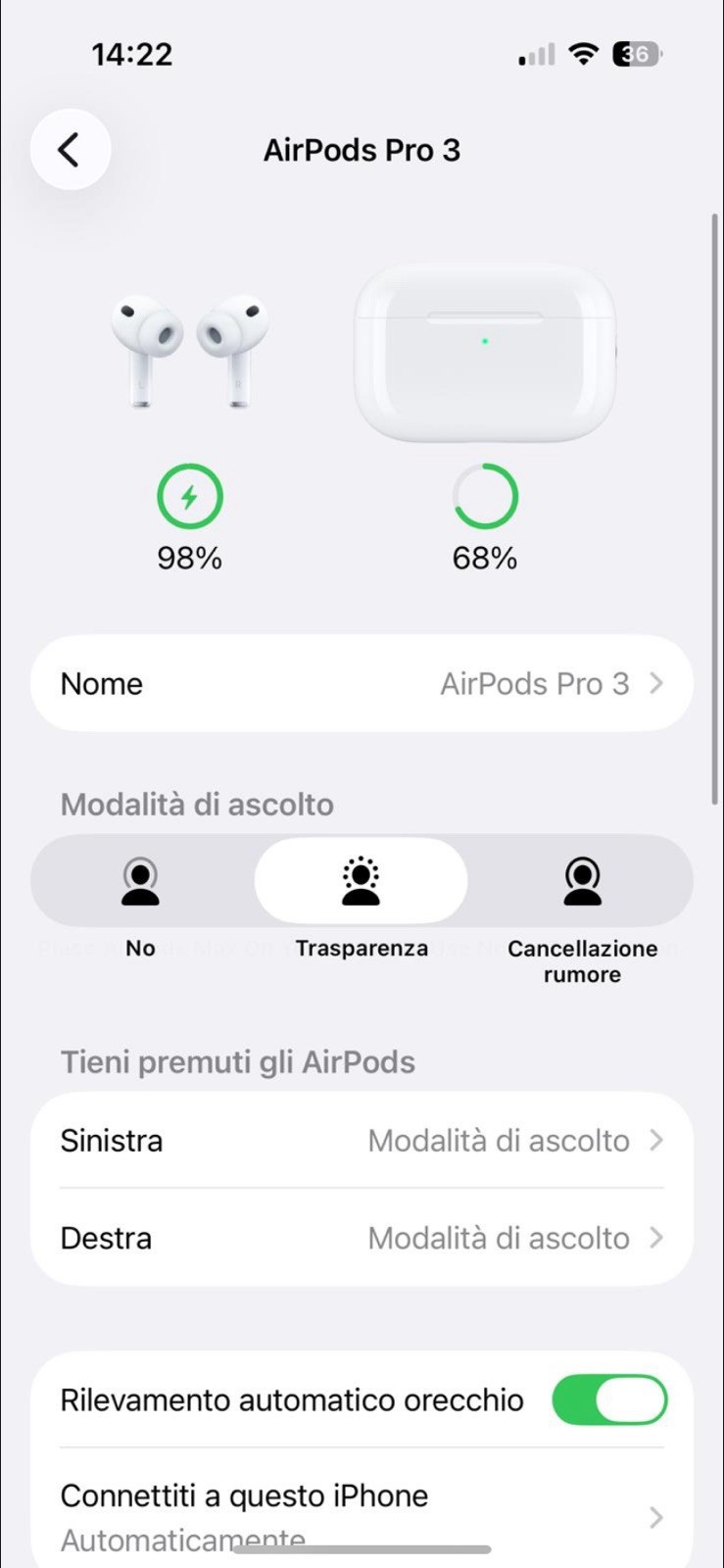Open Connettiti a questo iPhone options
This screenshot has height=1568, width=724.
[362, 1513]
